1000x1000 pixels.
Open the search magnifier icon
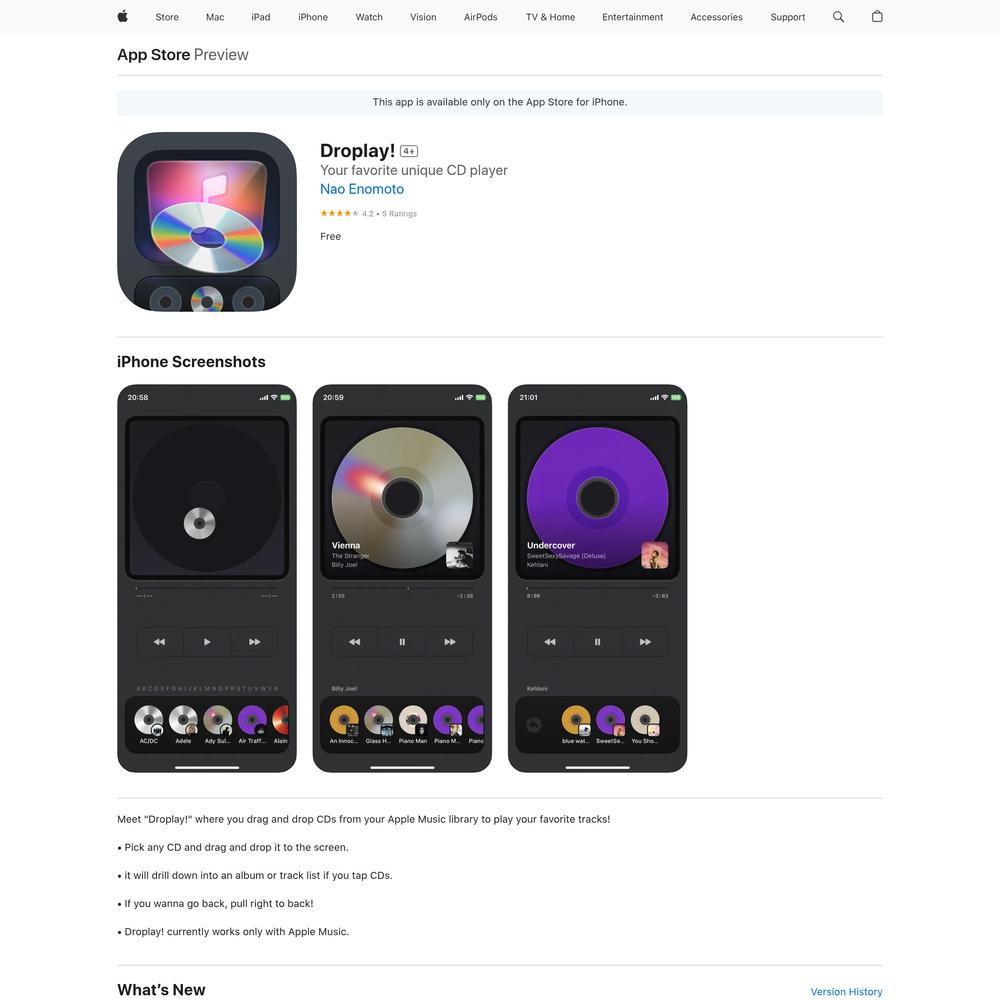pos(839,17)
